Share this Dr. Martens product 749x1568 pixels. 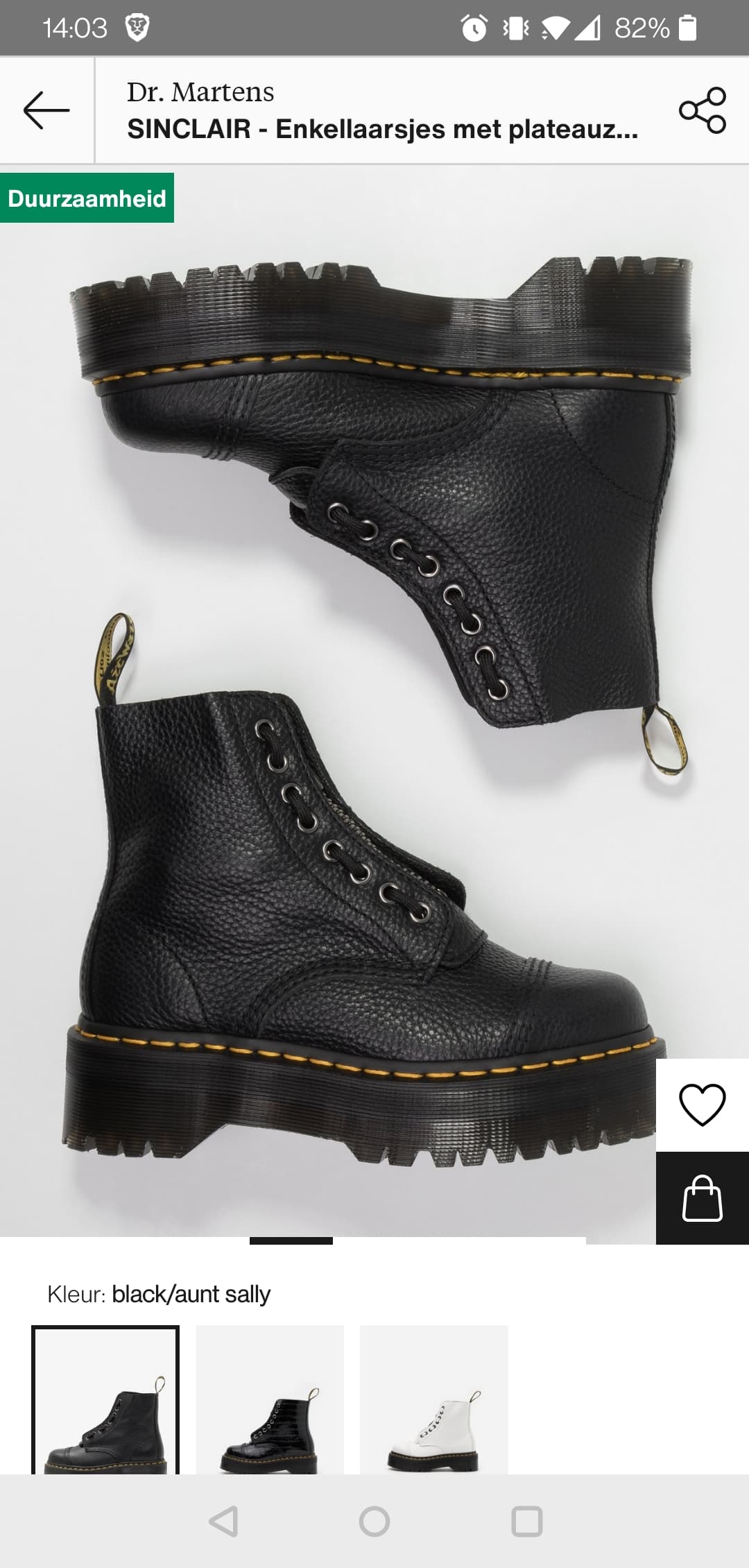point(703,110)
